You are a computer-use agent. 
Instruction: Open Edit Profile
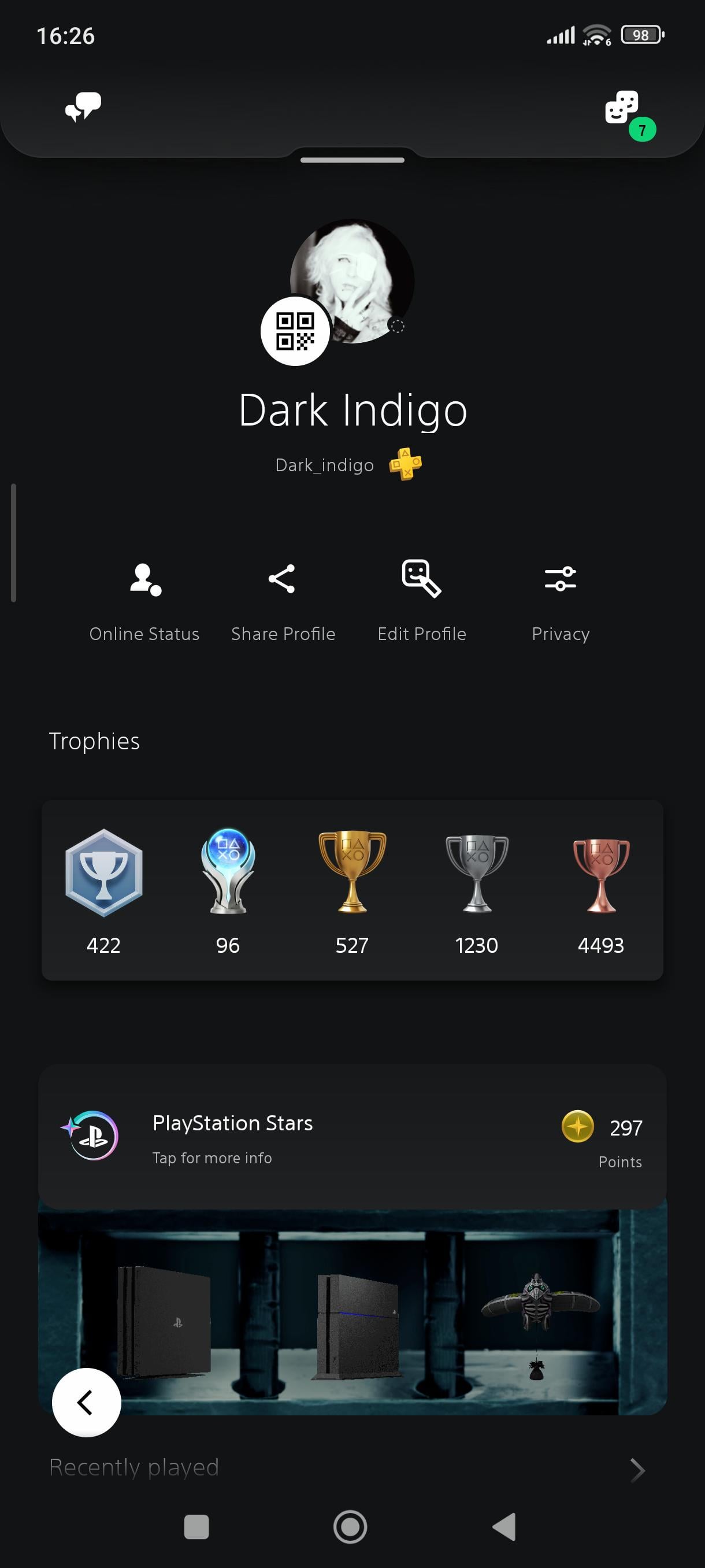pyautogui.click(x=421, y=600)
